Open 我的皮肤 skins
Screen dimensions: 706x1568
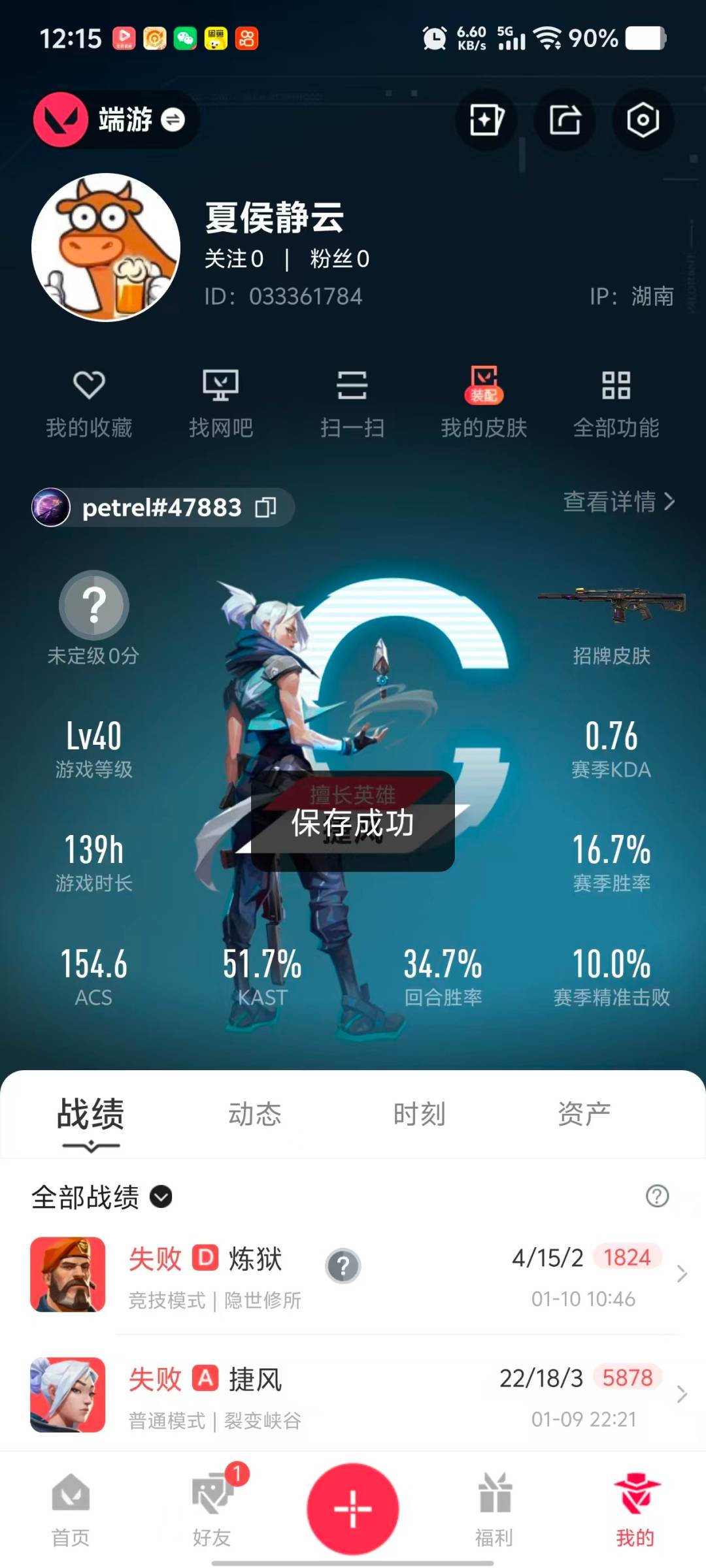tap(484, 402)
